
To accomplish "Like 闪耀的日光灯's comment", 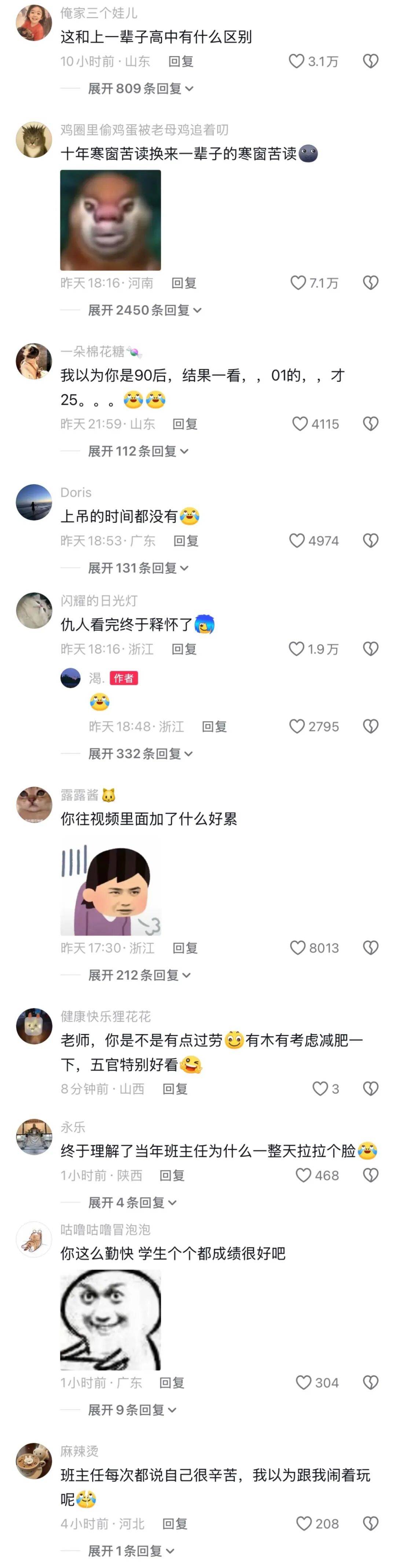I will pos(297,649).
